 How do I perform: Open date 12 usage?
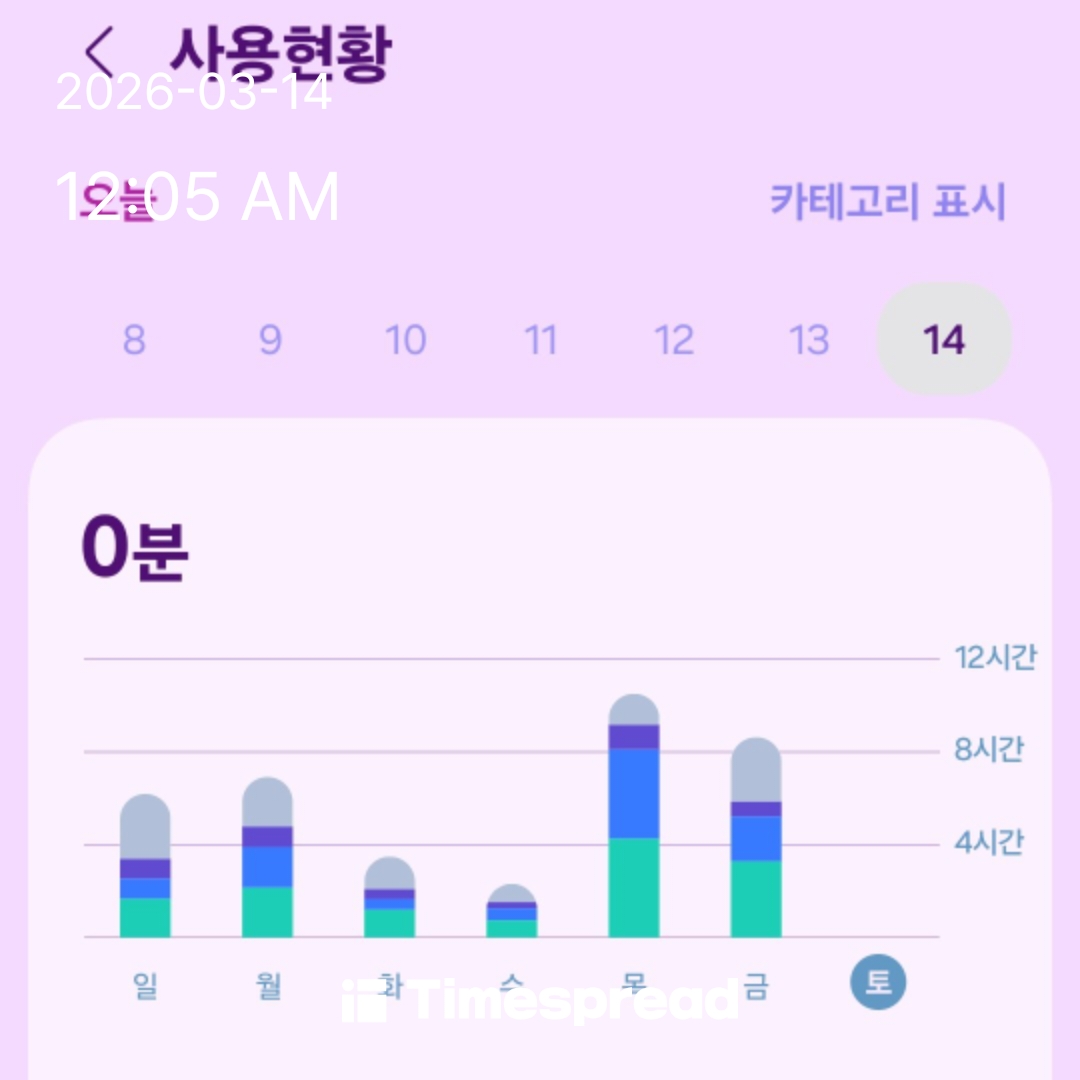pos(675,340)
